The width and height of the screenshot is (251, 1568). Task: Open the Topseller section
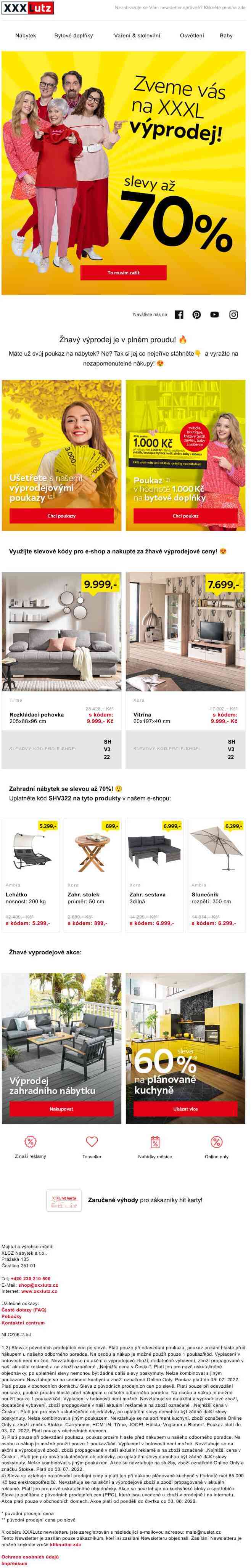click(92, 1147)
